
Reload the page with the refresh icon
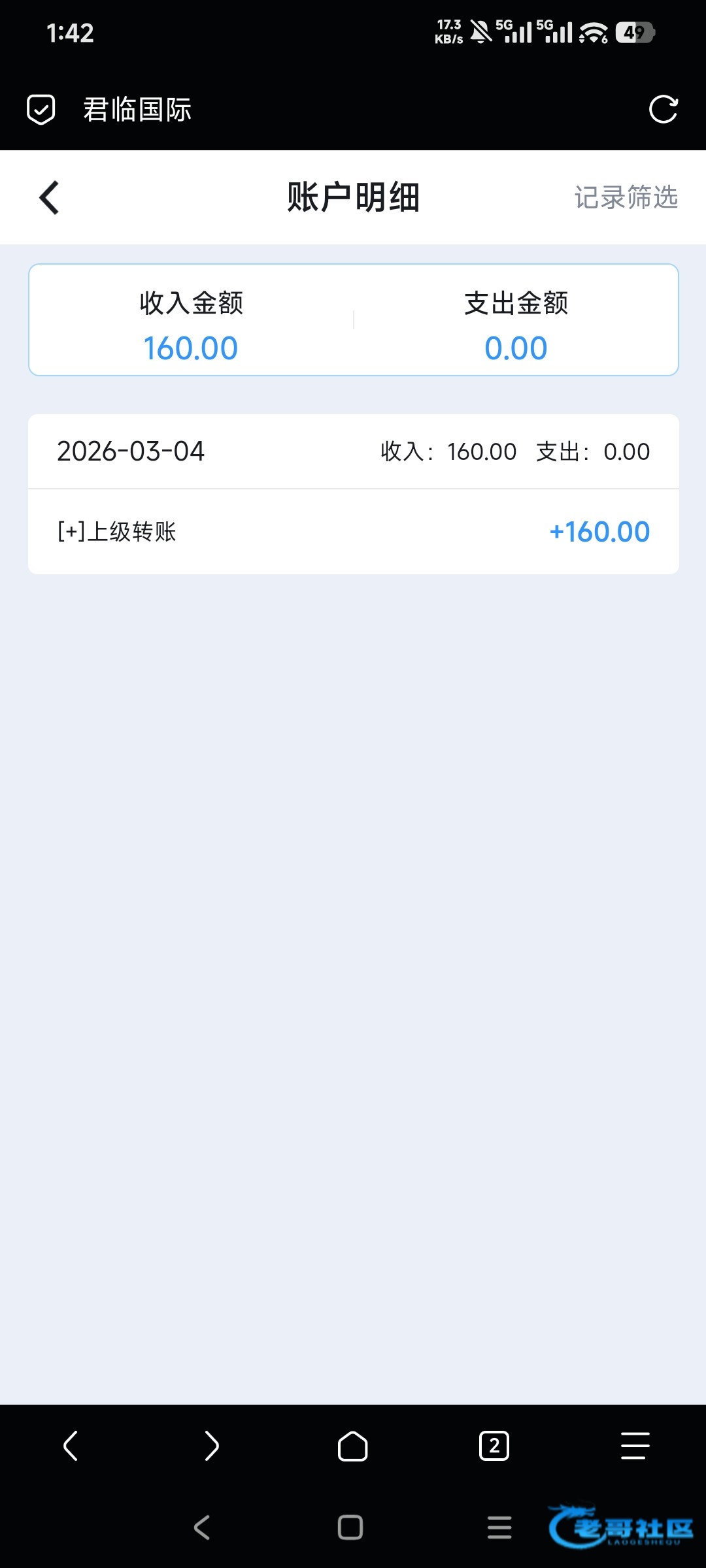[663, 109]
